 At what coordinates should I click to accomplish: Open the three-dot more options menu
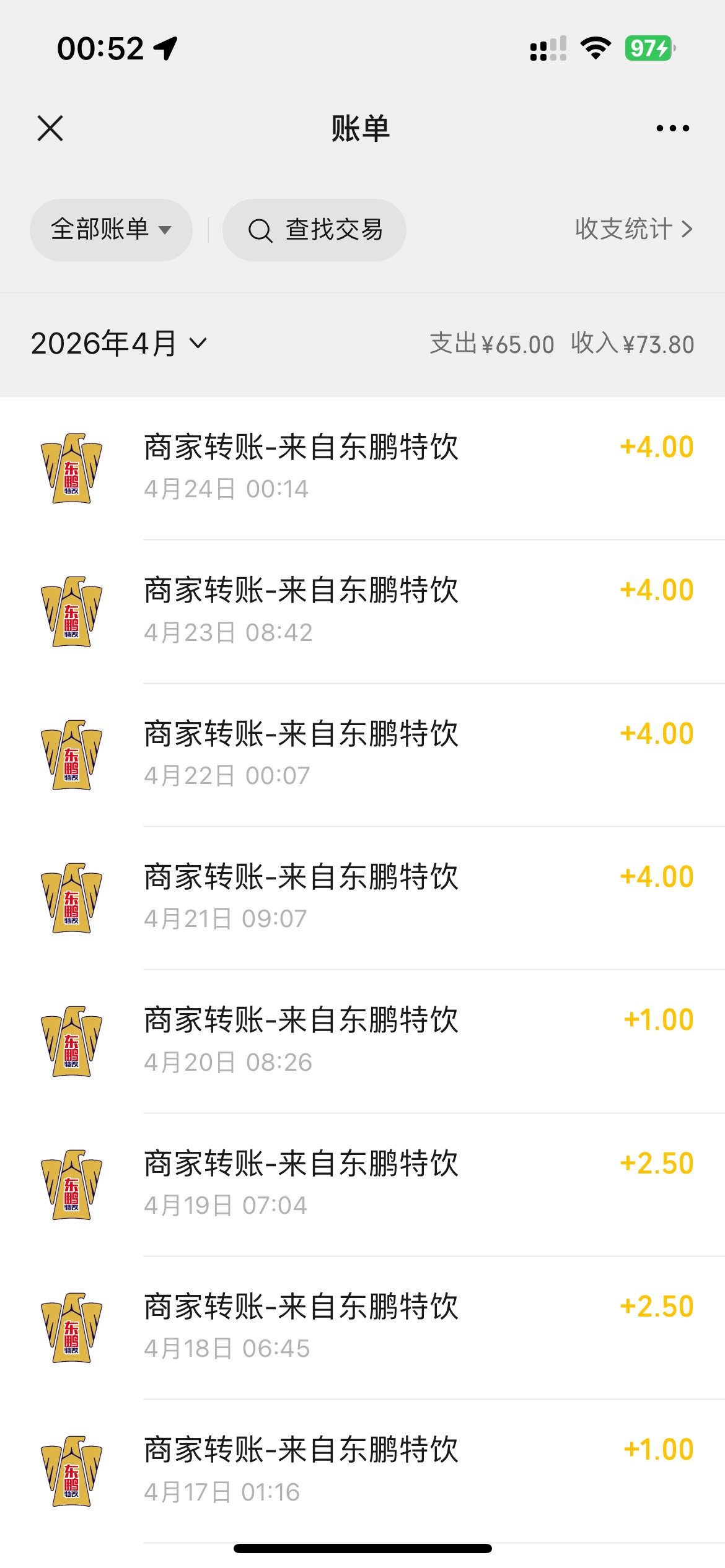[672, 128]
